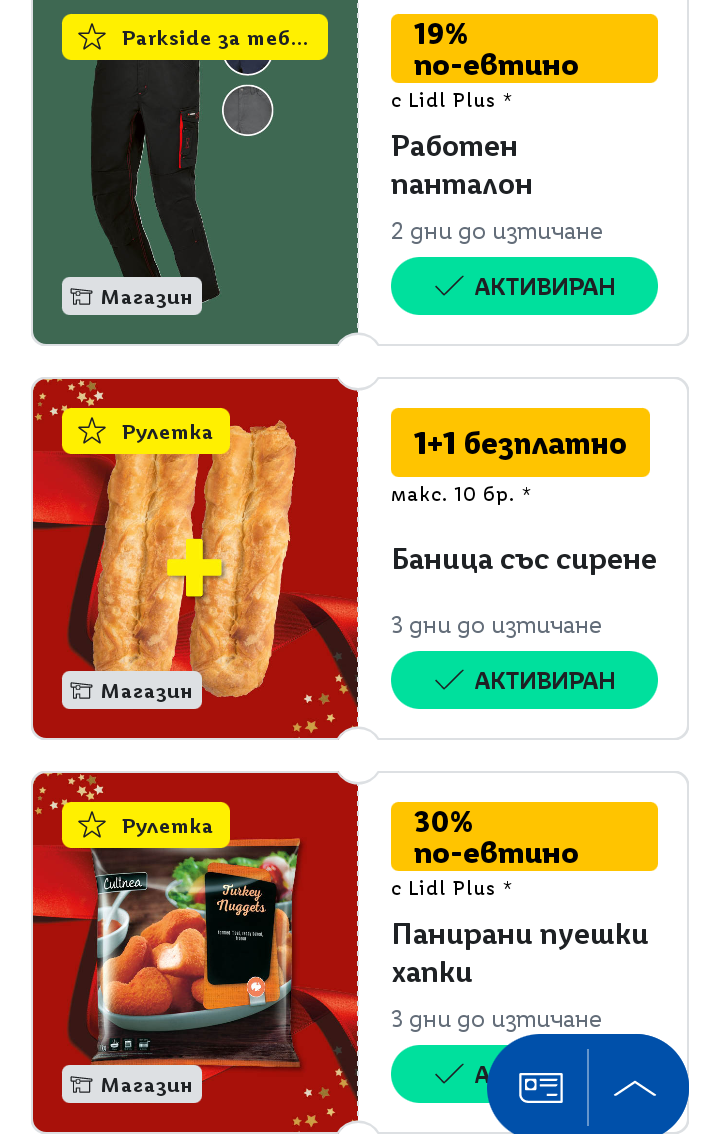The image size is (718, 1134).
Task: Tap АКТИВИРАН on Баница със сирене coupon
Action: coord(524,680)
